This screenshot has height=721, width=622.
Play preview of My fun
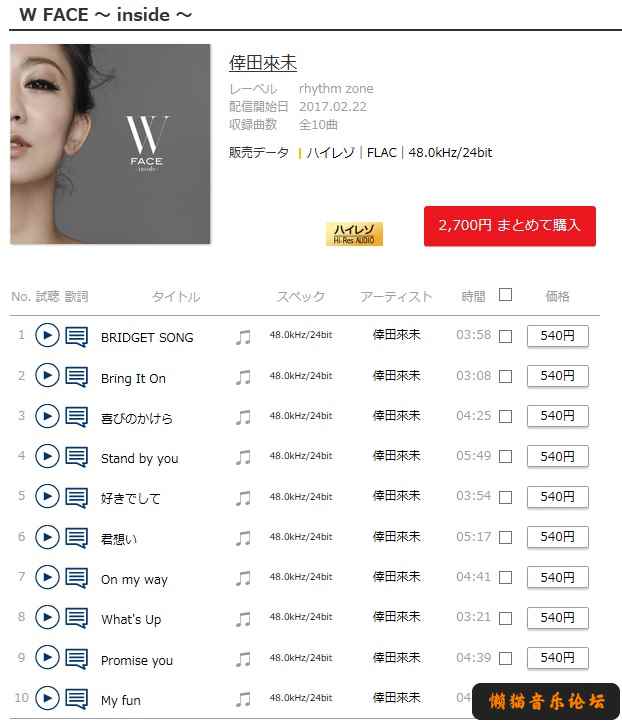[x=47, y=698]
